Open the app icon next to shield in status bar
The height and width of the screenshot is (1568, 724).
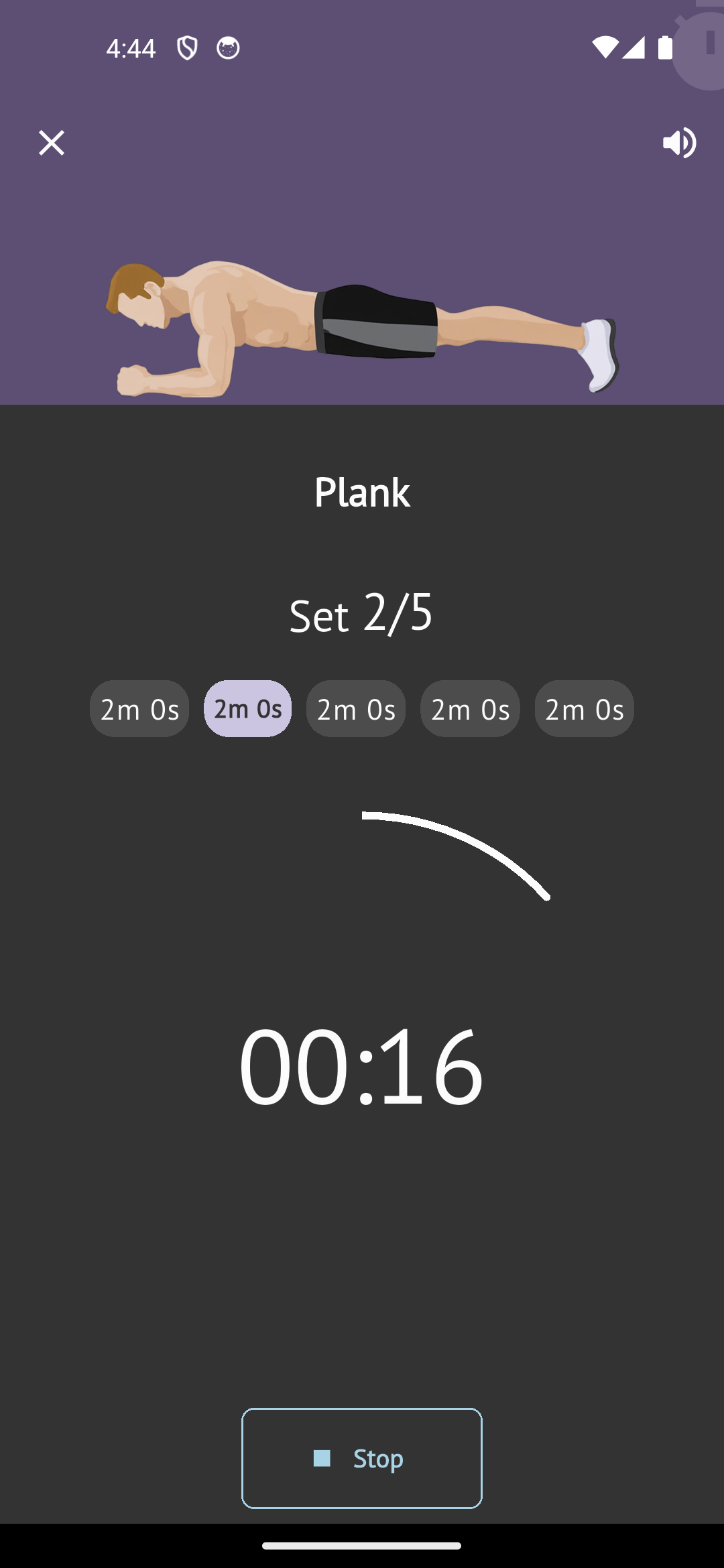click(228, 48)
